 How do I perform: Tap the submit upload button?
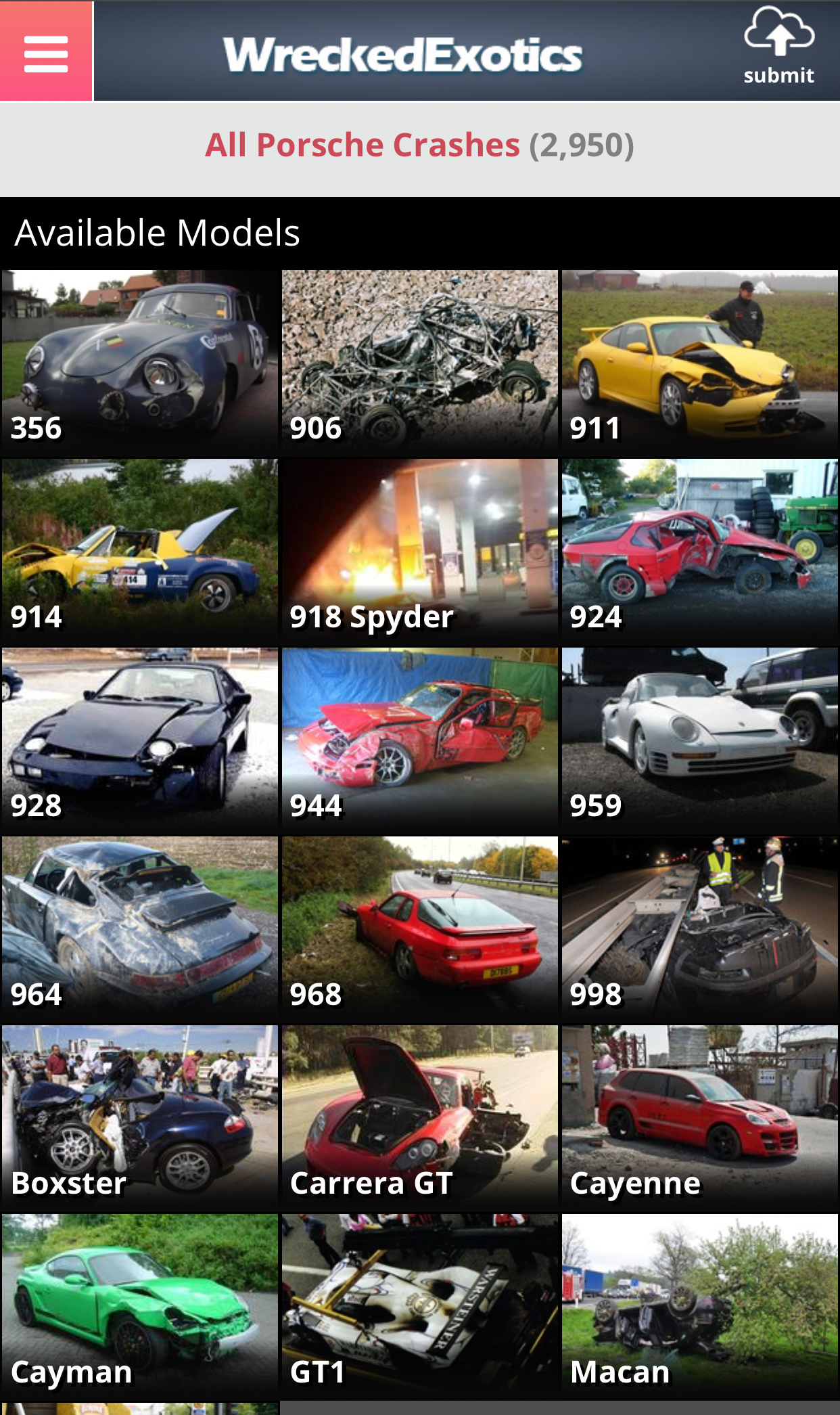[779, 47]
